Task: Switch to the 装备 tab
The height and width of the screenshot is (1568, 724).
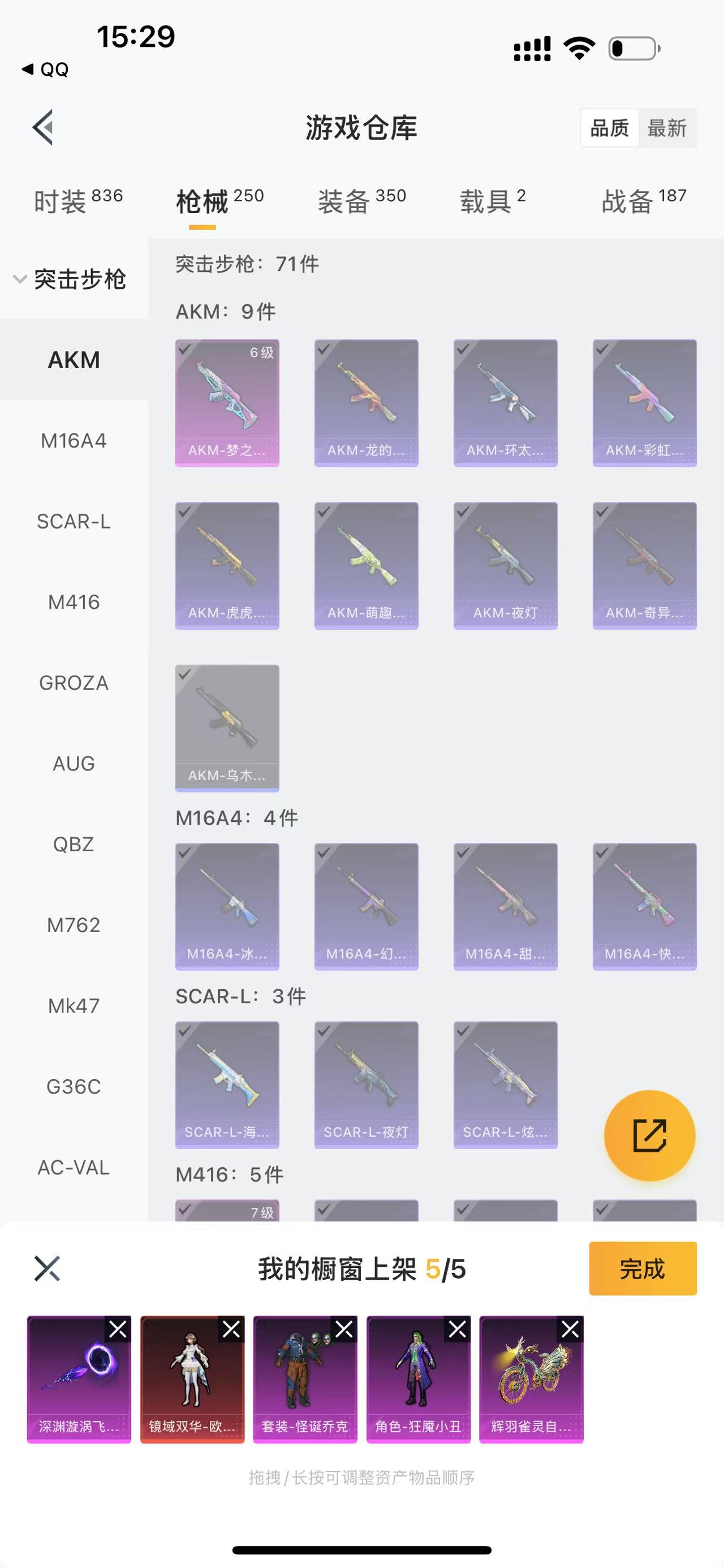Action: coord(361,201)
